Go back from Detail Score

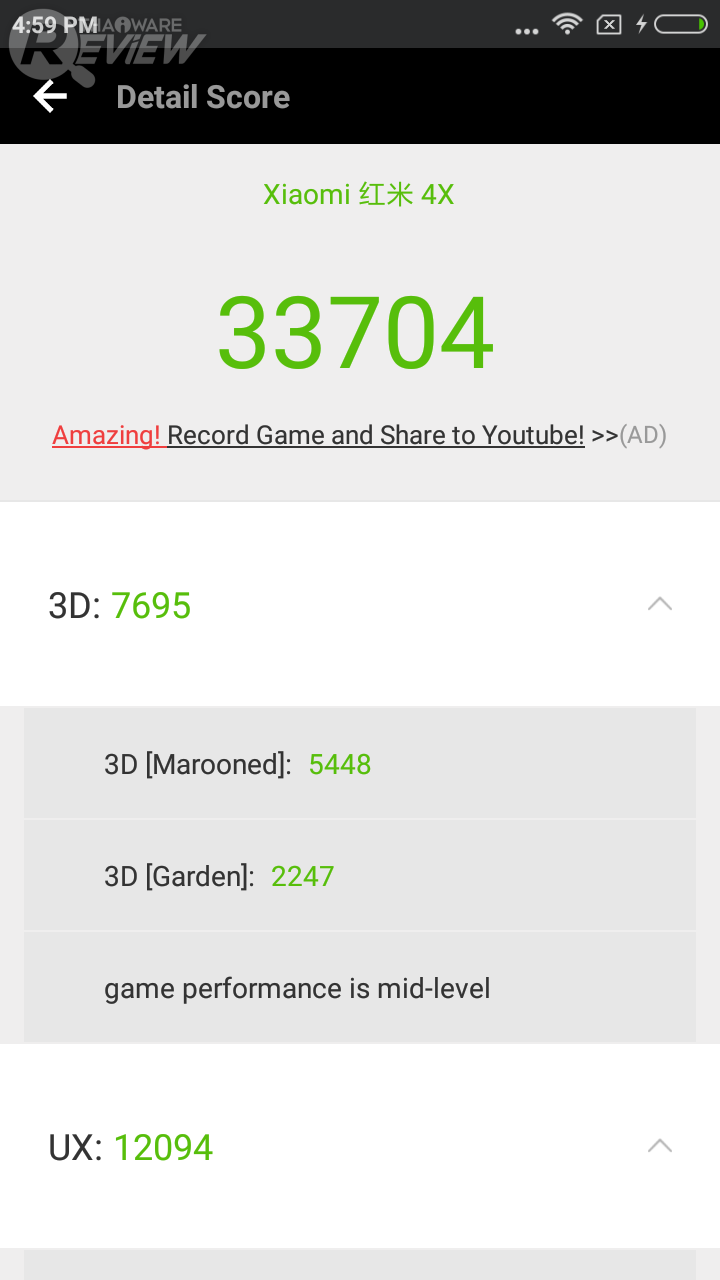pos(50,97)
